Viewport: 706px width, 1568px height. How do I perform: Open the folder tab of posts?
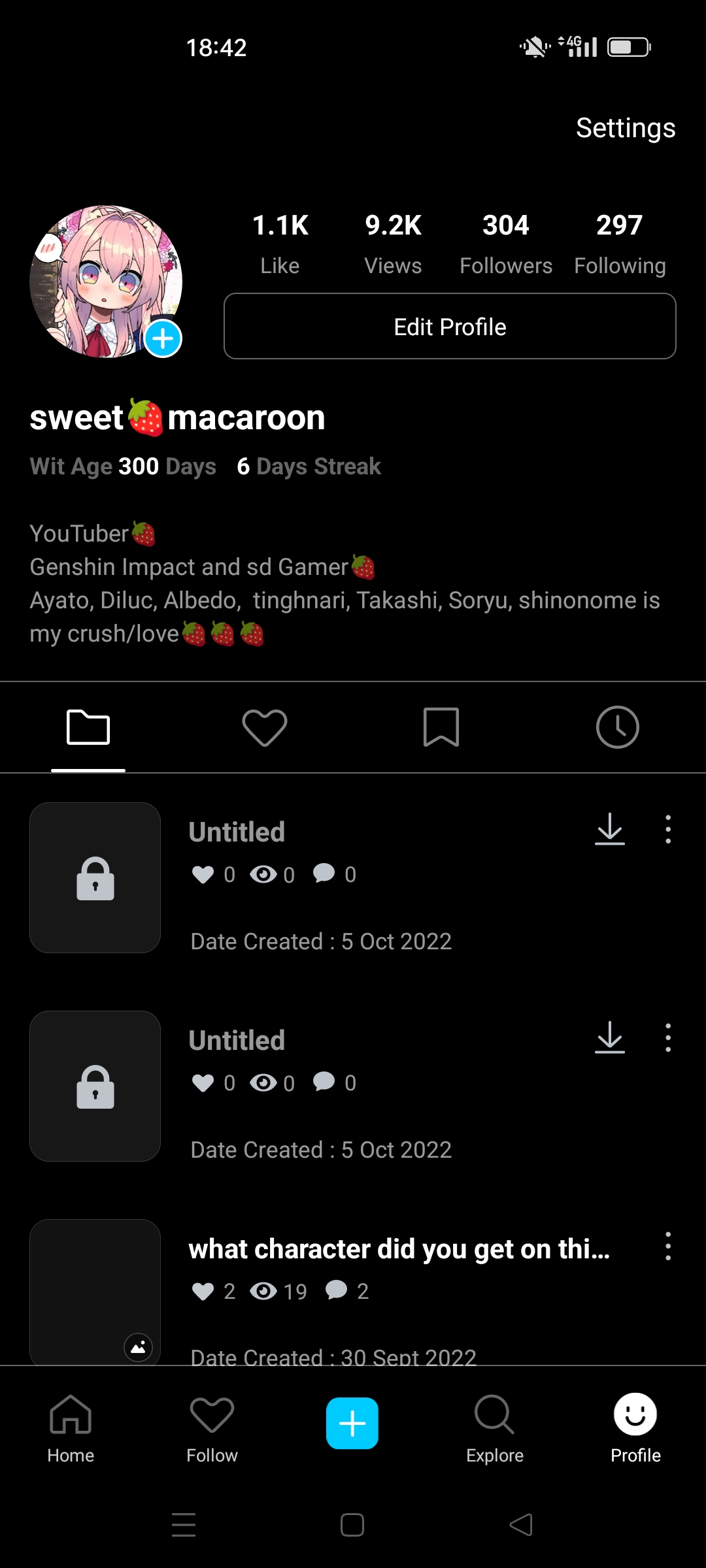[x=88, y=727]
